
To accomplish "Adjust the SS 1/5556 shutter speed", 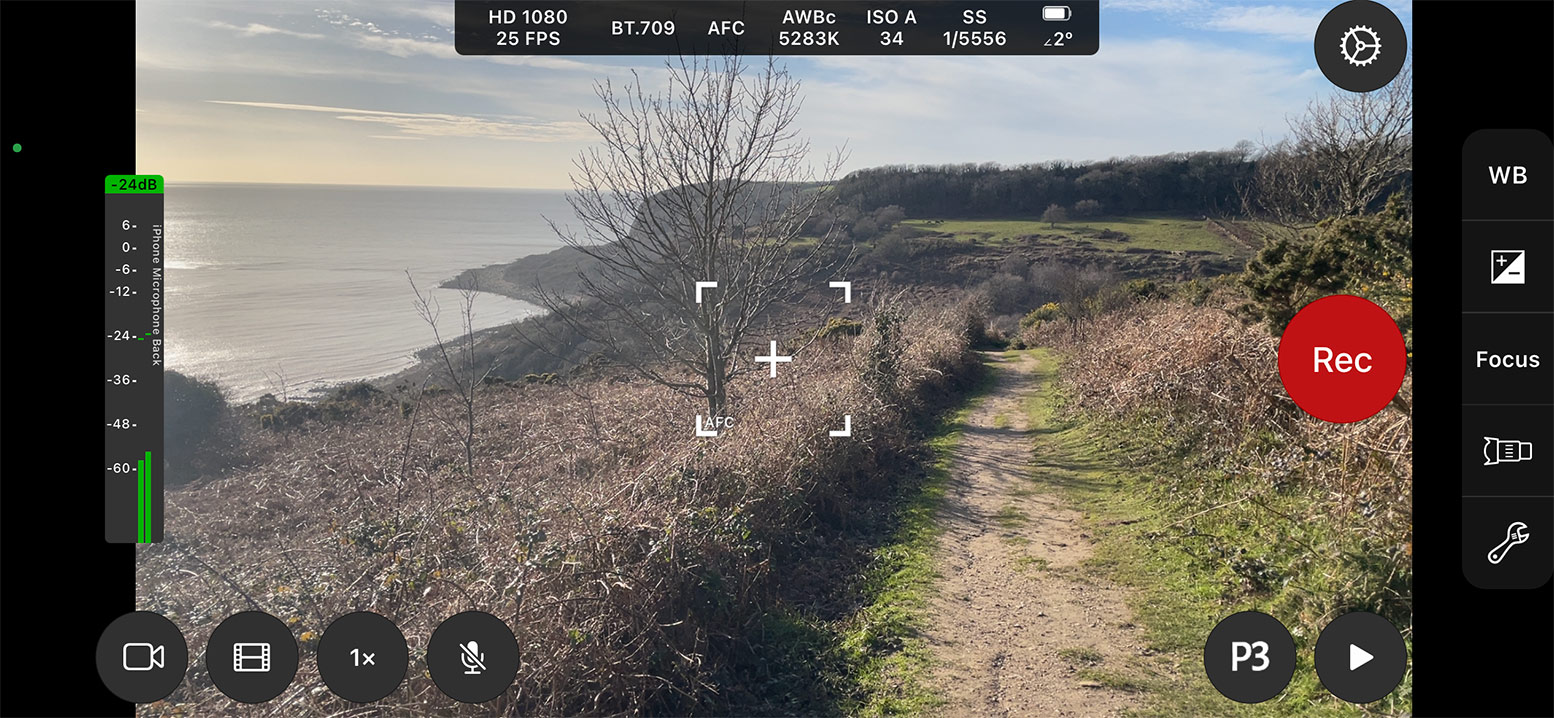I will pos(974,28).
